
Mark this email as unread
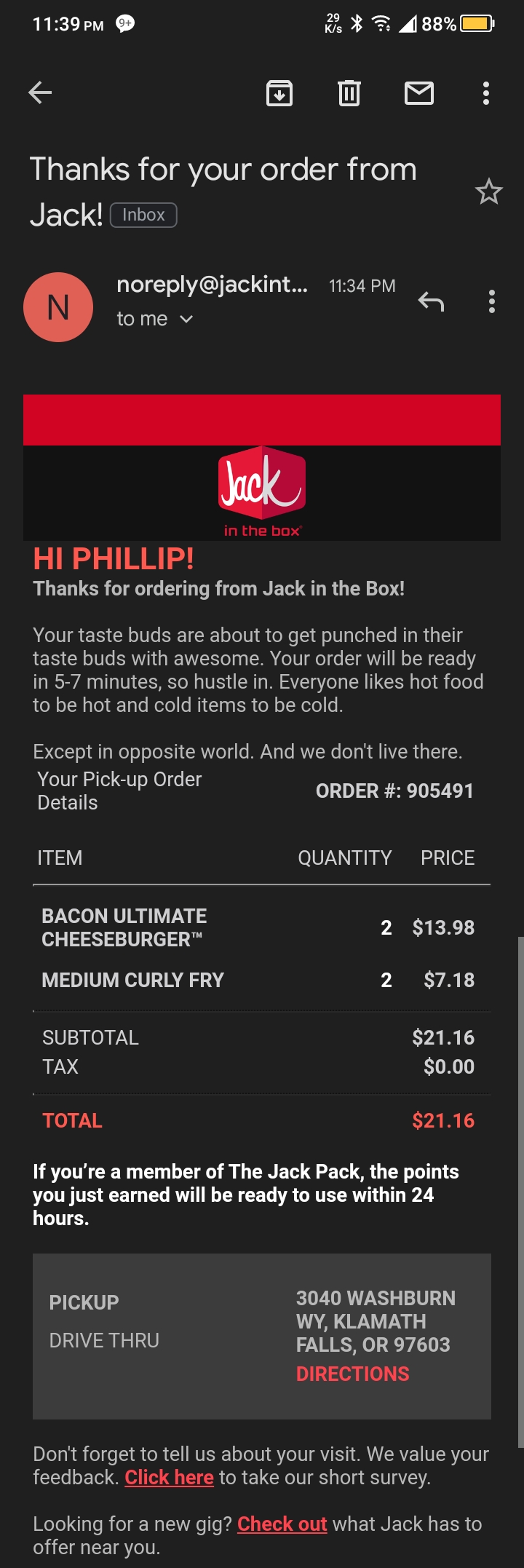[x=419, y=93]
